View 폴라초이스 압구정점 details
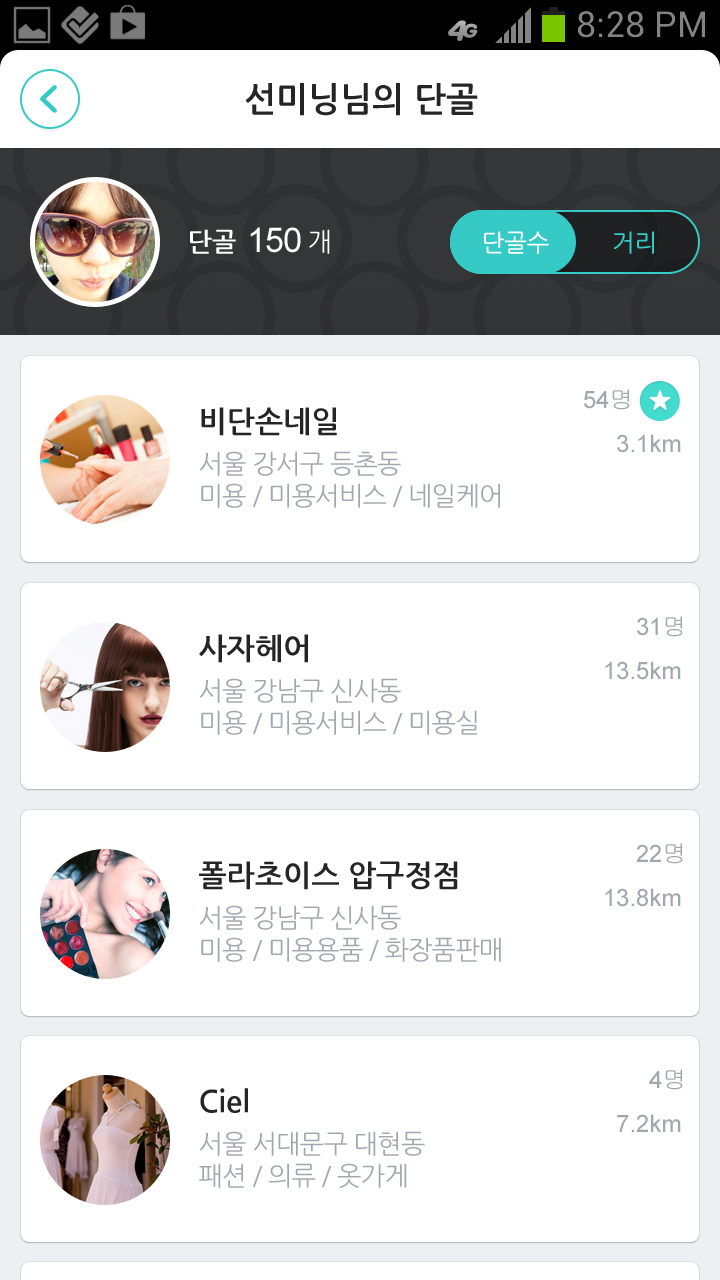 pyautogui.click(x=359, y=913)
